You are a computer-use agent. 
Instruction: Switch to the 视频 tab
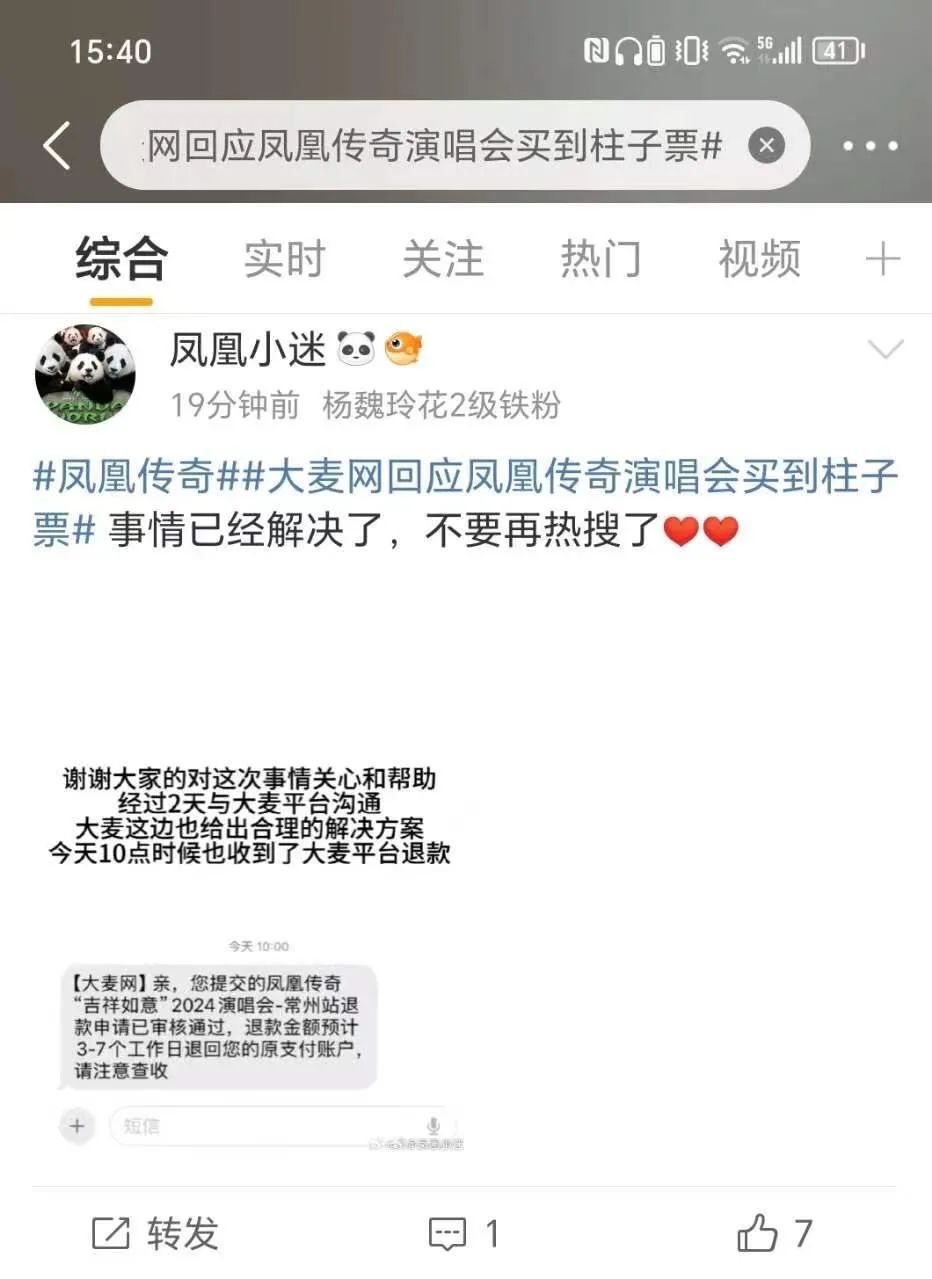click(x=759, y=260)
